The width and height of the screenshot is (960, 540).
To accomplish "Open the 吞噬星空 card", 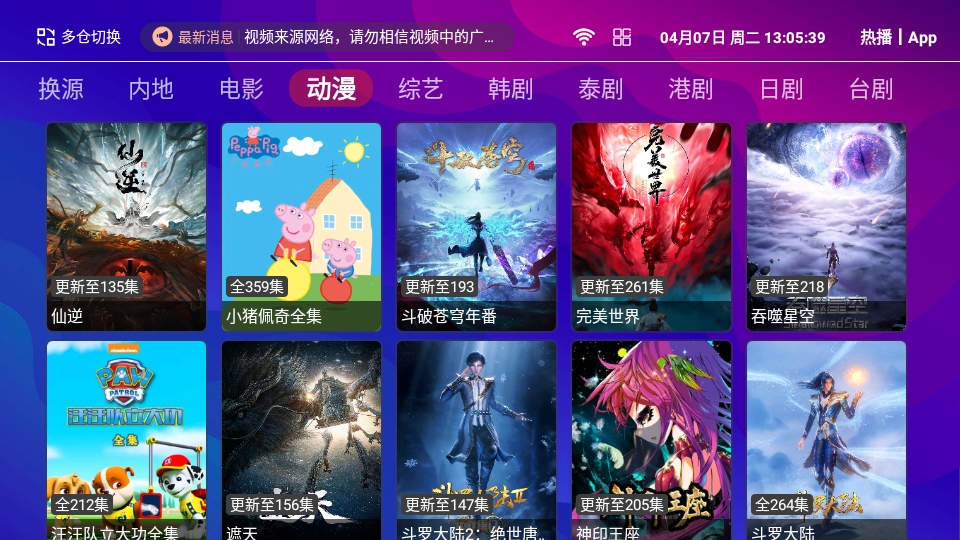I will pos(826,226).
